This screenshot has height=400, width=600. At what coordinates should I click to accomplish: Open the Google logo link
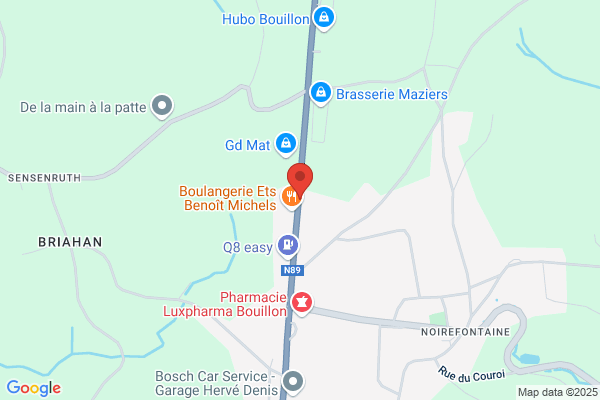point(34,388)
